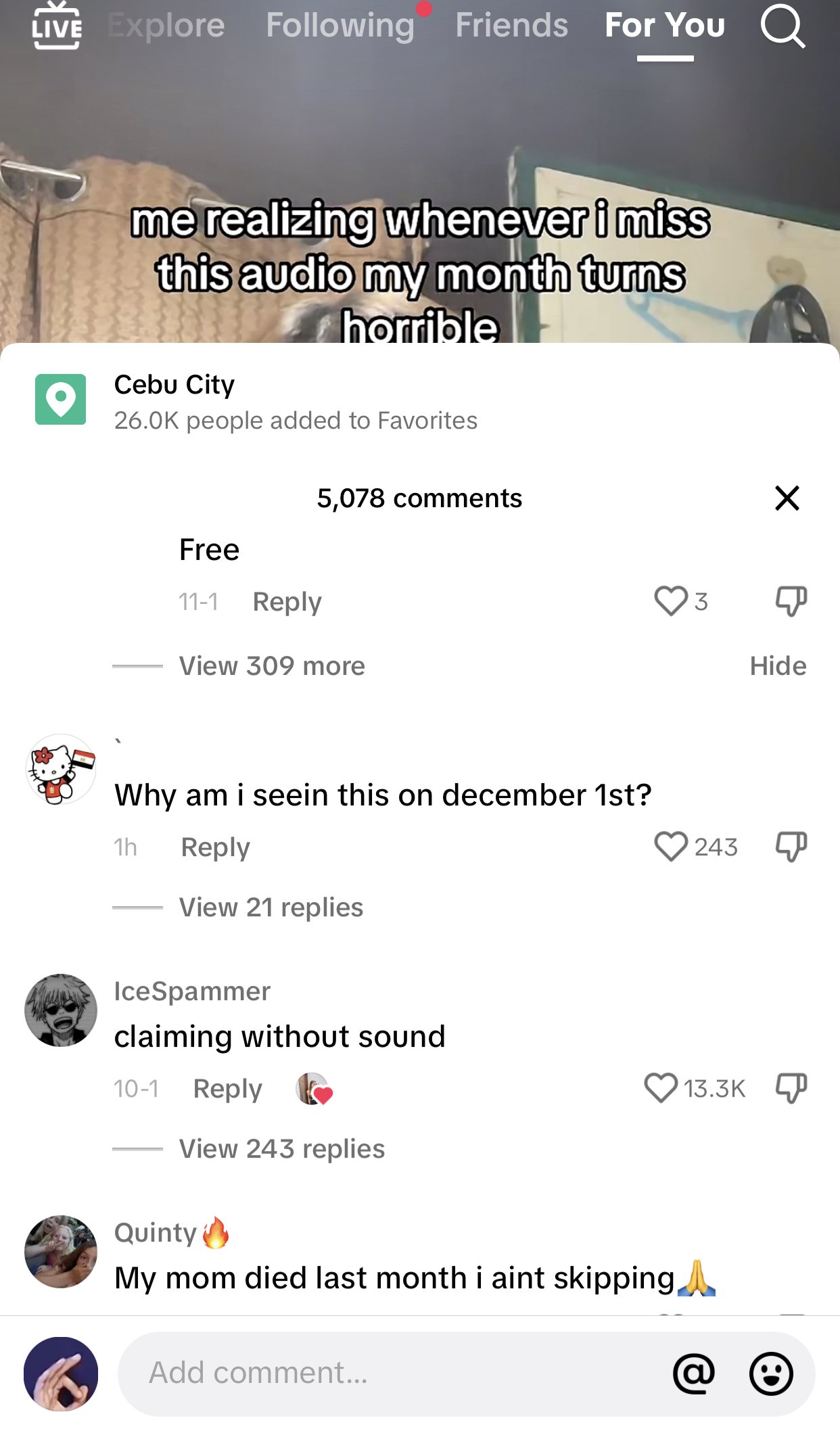Image resolution: width=840 pixels, height=1433 pixels.
Task: Reply to the "Free" comment
Action: pos(287,601)
